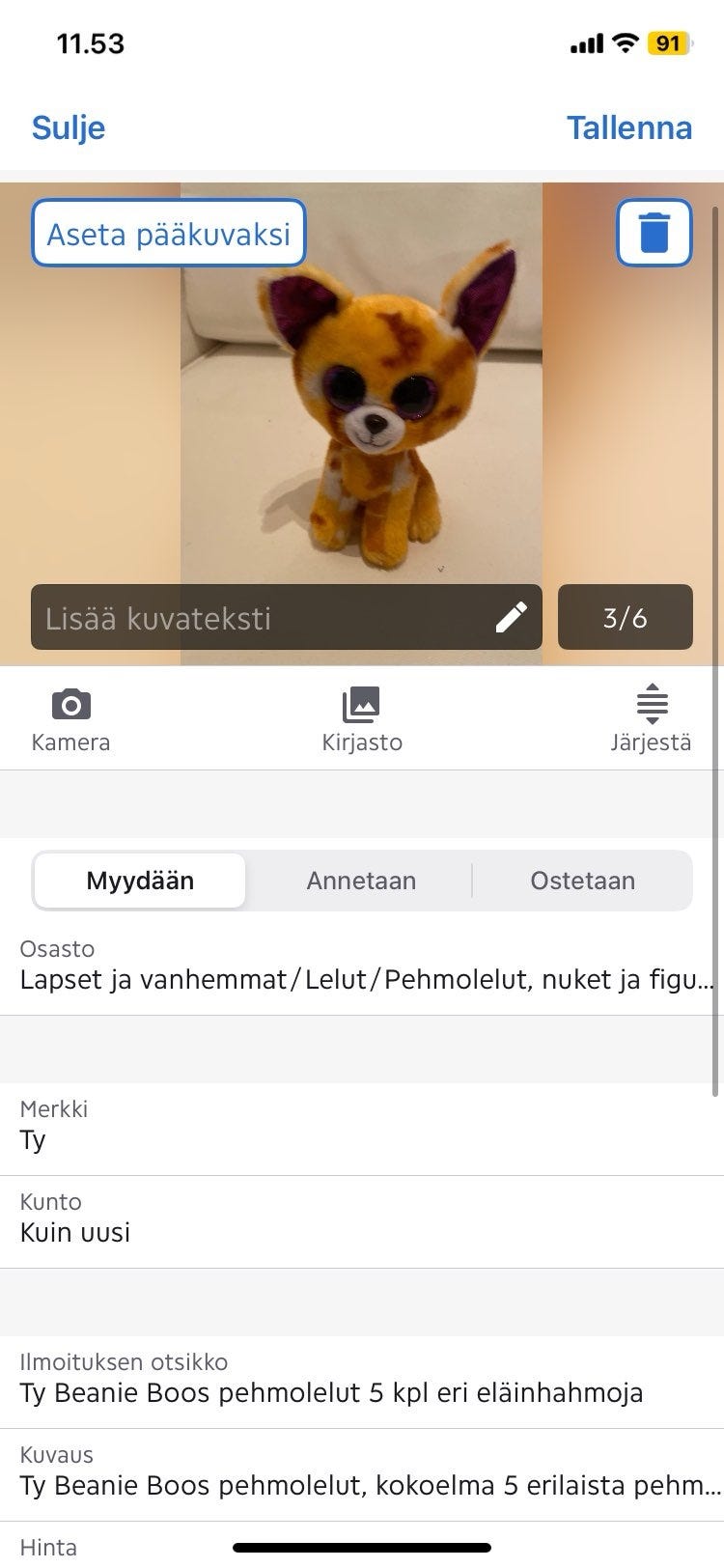Viewport: 724px width, 1568px height.
Task: Delete the photo using the trash icon
Action: click(x=654, y=232)
